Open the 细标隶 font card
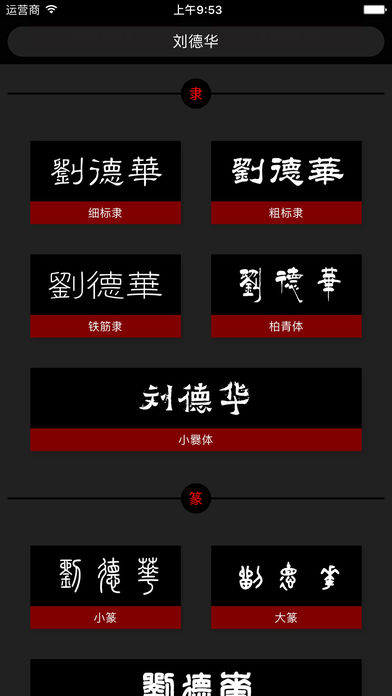Image resolution: width=392 pixels, height=696 pixels. (105, 182)
